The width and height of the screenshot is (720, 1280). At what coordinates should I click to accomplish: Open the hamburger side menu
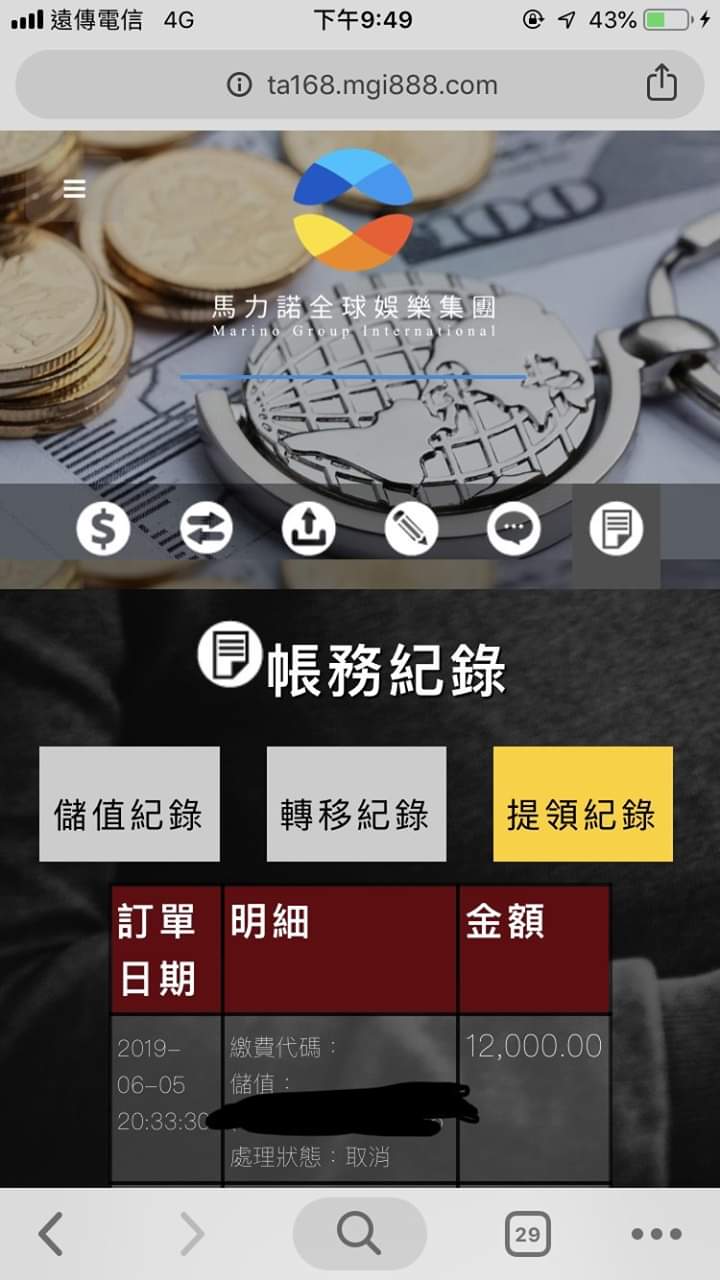tap(75, 189)
